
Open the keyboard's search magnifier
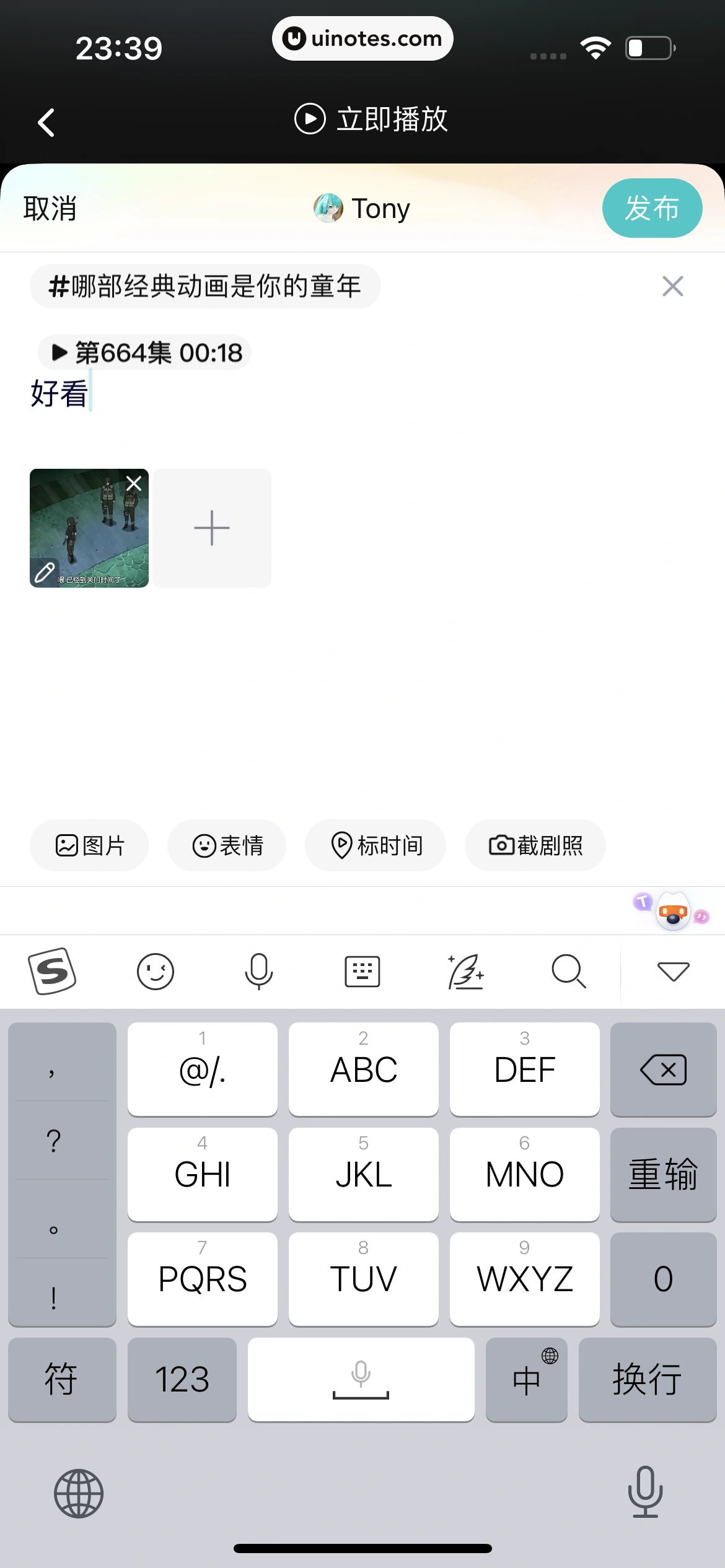(568, 971)
